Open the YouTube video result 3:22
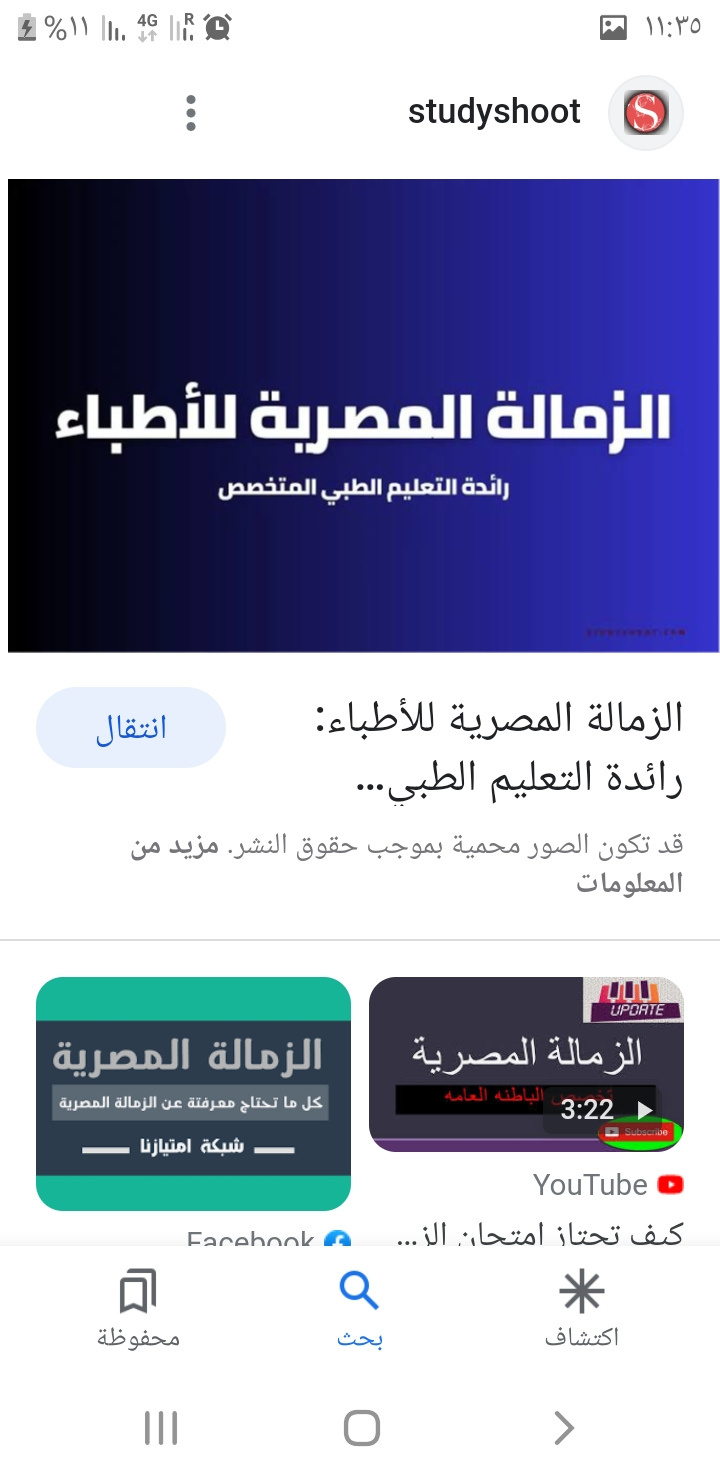This screenshot has width=720, height=1480. point(526,1064)
